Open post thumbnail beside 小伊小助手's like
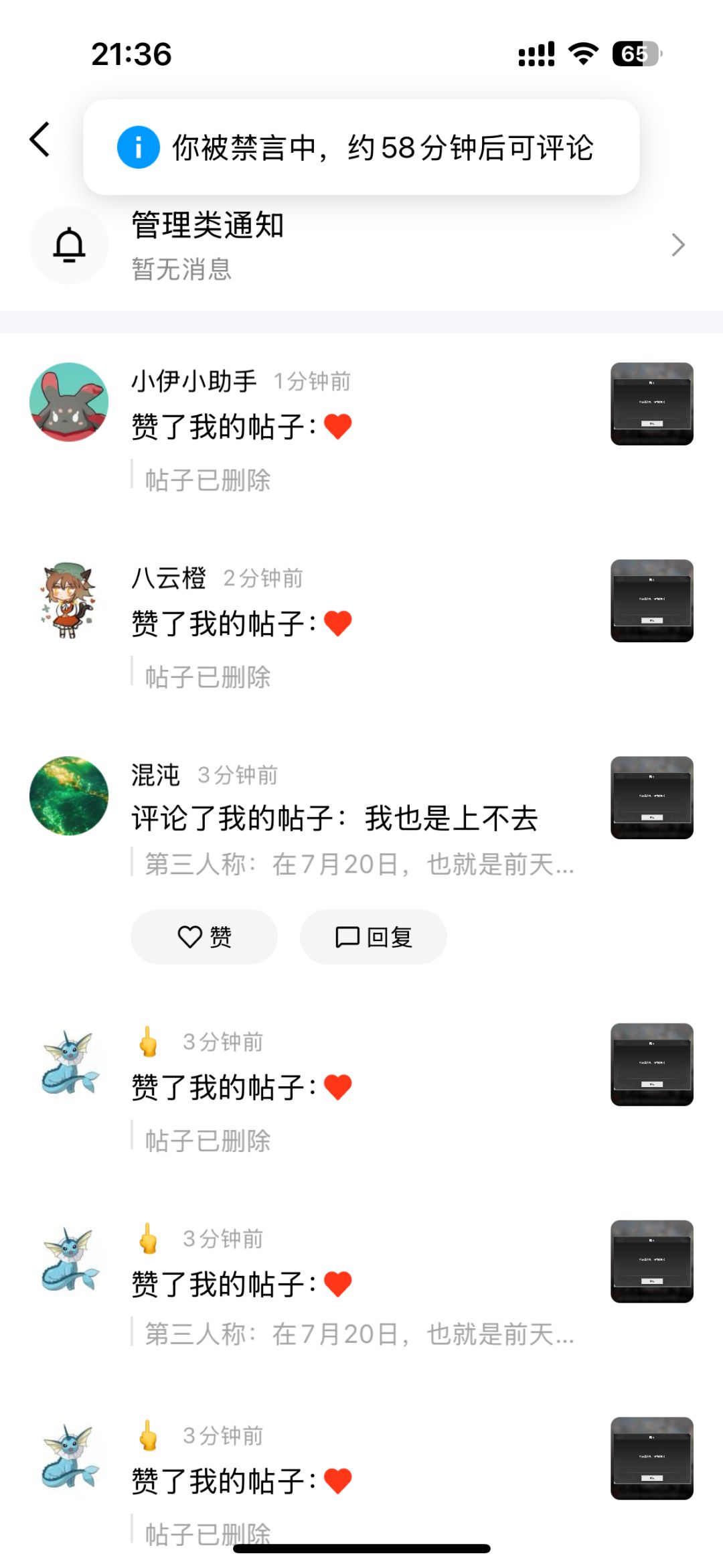 [x=651, y=404]
